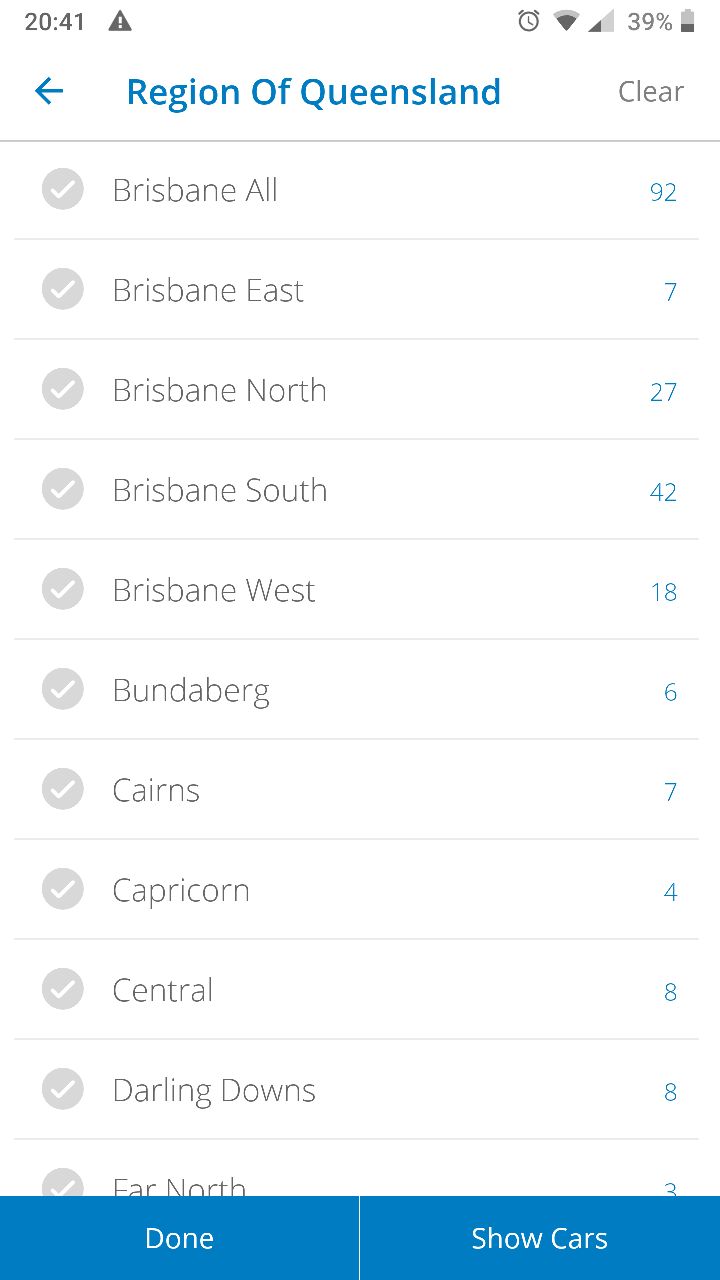Tick the Brisbane South option
The height and width of the screenshot is (1280, 720).
tap(356, 490)
